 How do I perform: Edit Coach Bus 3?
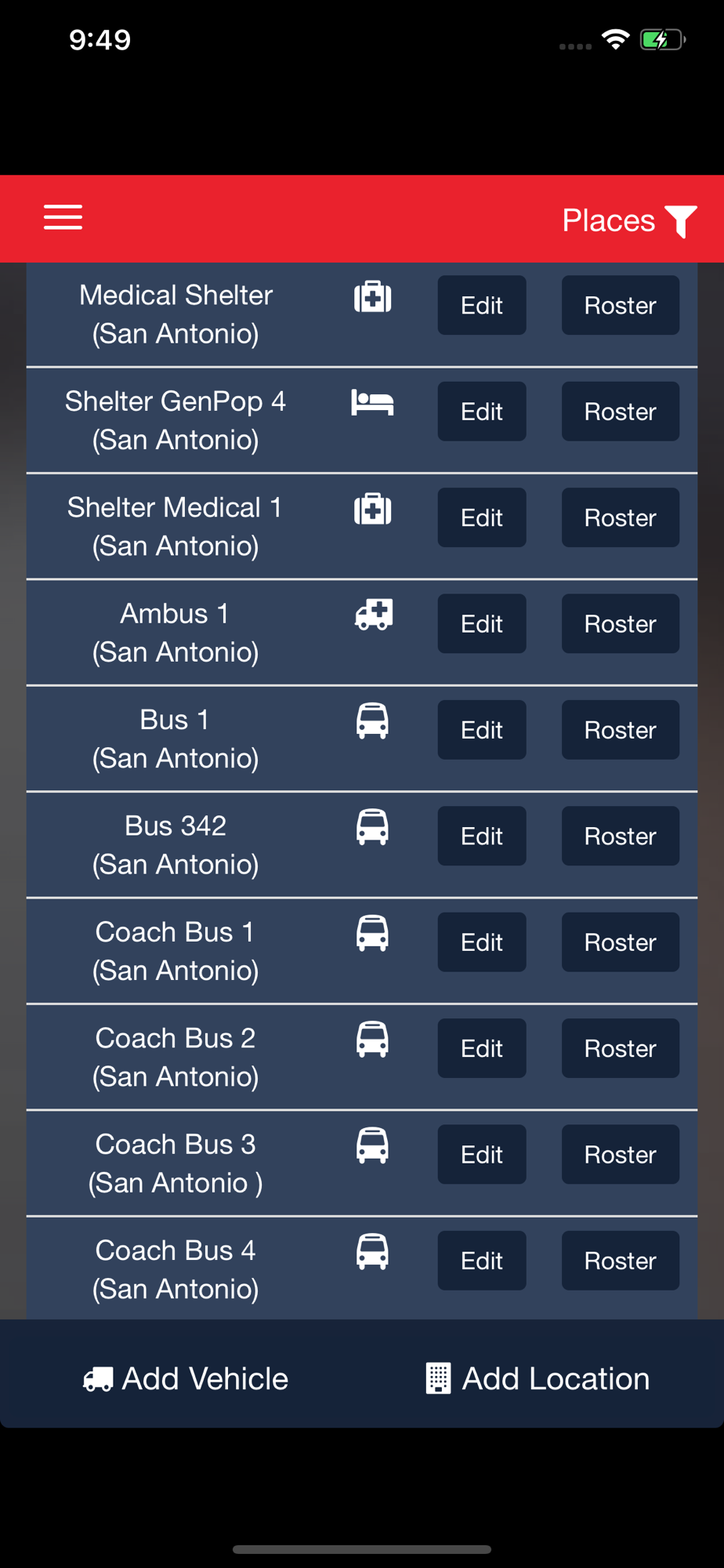coord(481,1155)
